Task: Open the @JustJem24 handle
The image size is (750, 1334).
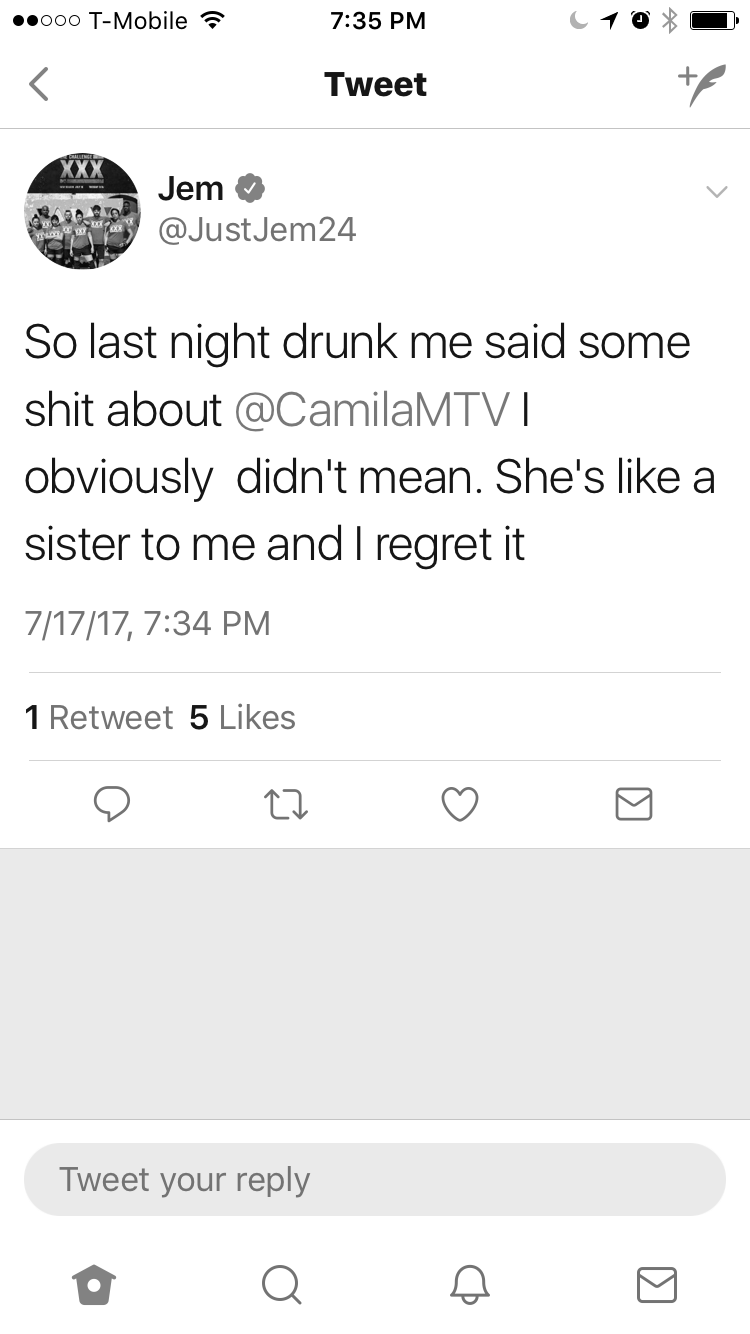Action: click(x=257, y=229)
